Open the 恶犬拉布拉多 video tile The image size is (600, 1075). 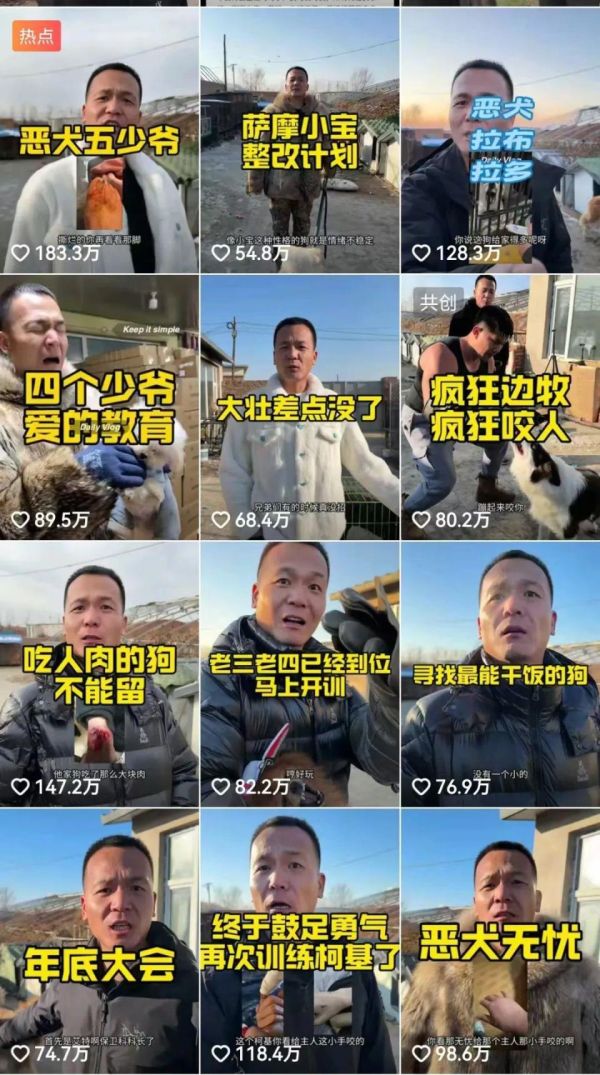pyautogui.click(x=500, y=141)
